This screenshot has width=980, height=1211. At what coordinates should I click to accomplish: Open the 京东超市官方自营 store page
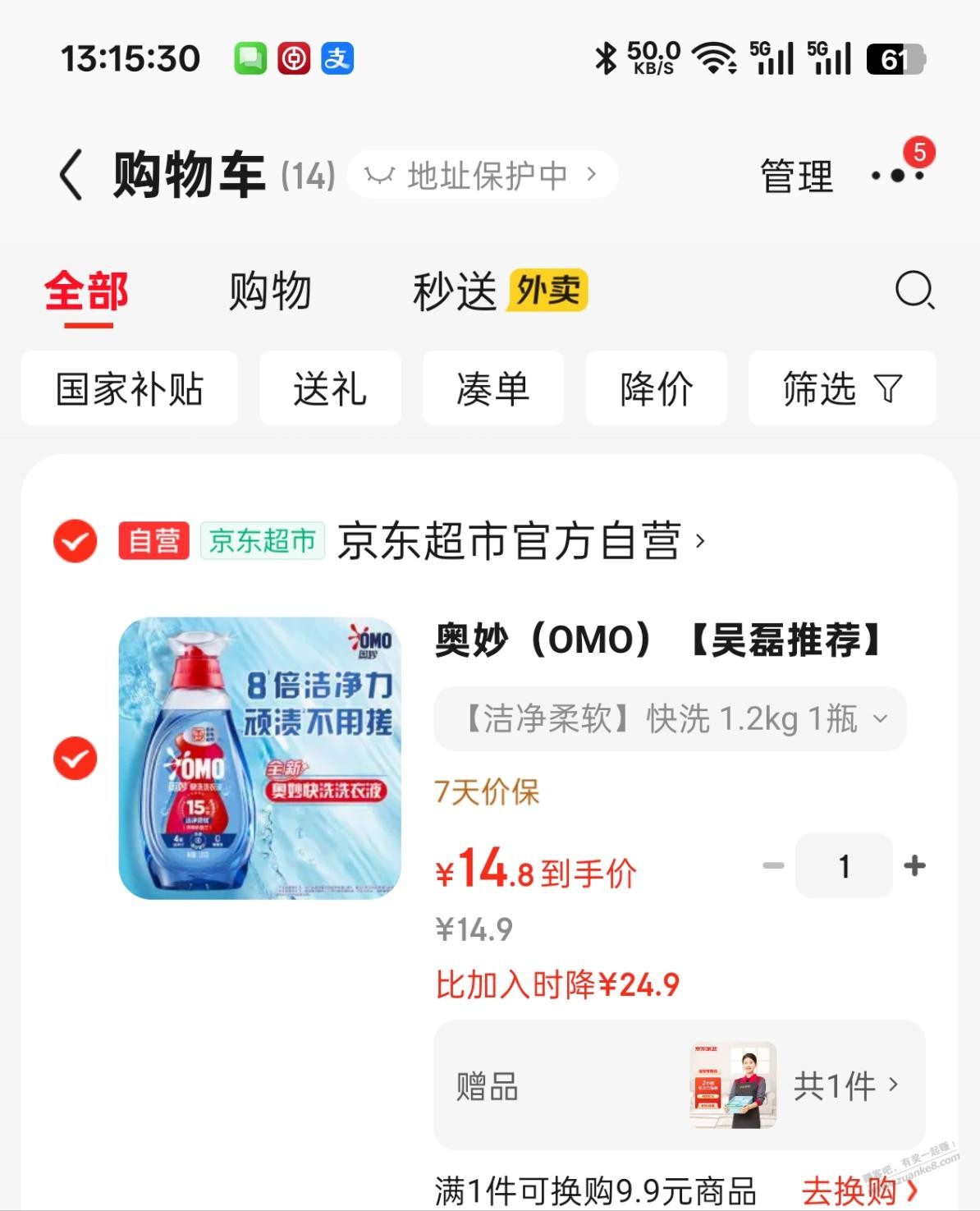click(520, 541)
